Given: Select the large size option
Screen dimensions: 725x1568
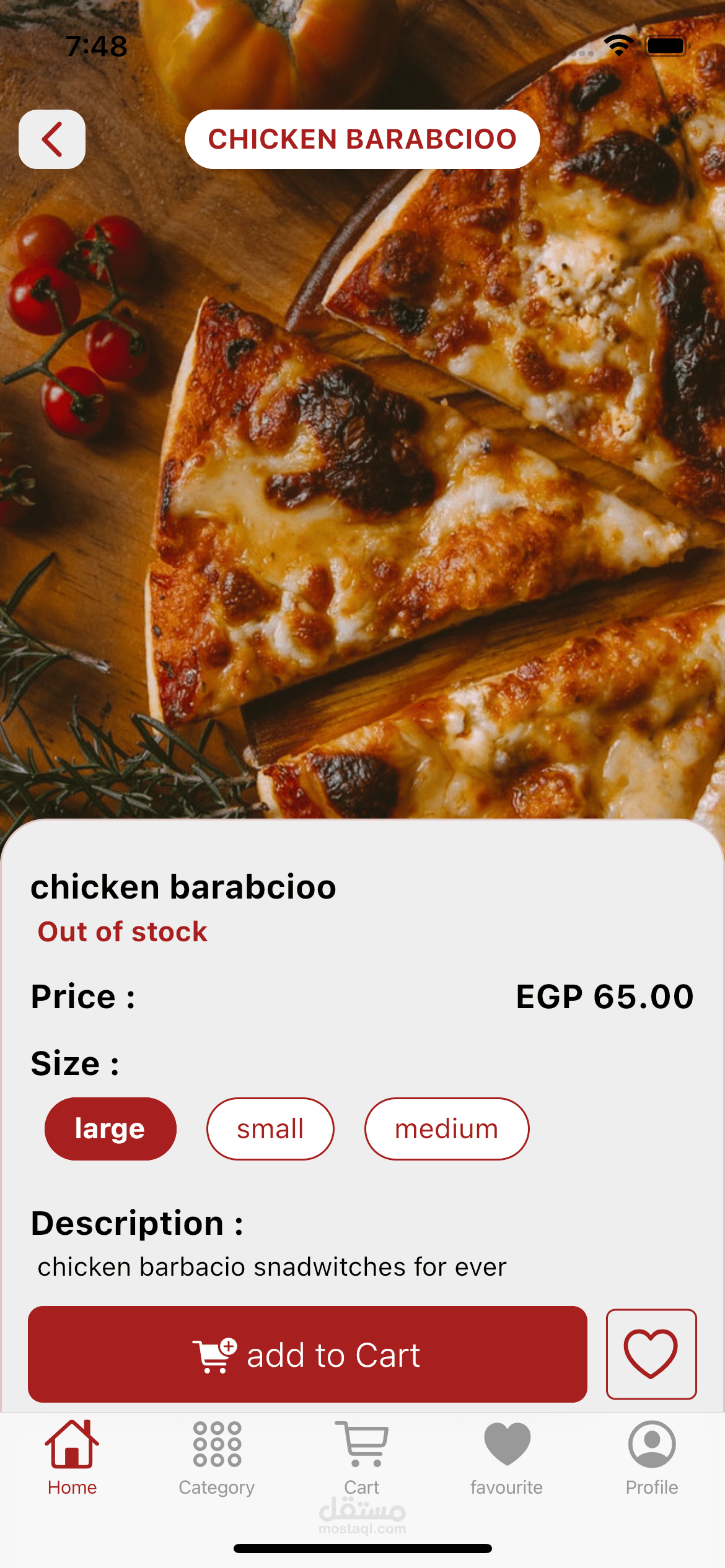Looking at the screenshot, I should [110, 1128].
